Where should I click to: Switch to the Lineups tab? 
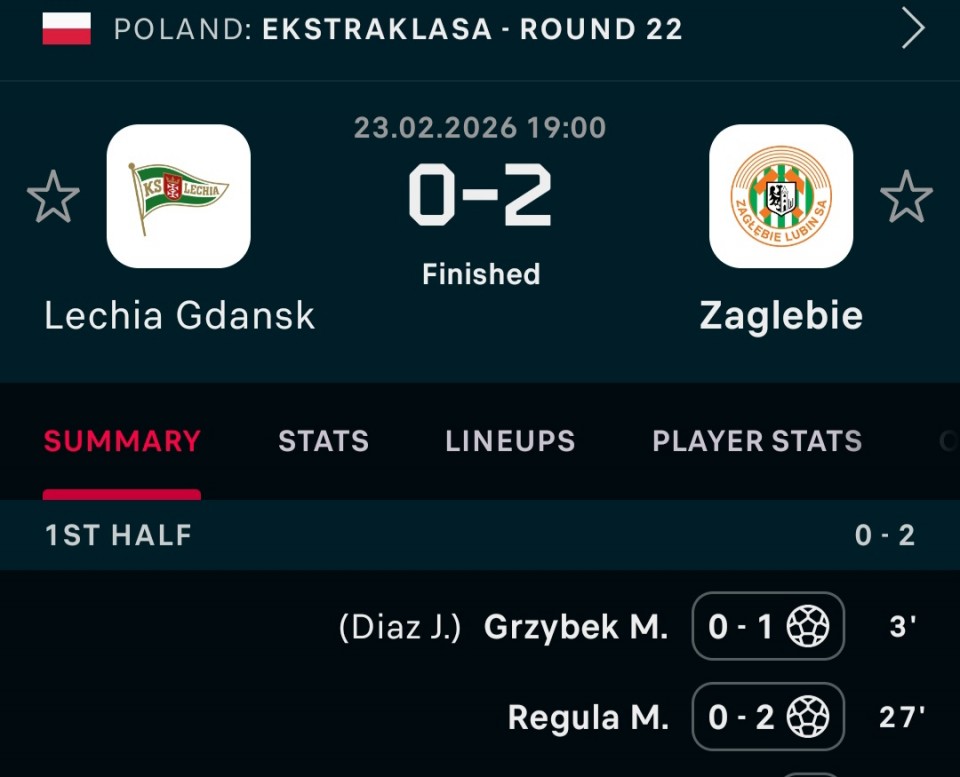[510, 441]
